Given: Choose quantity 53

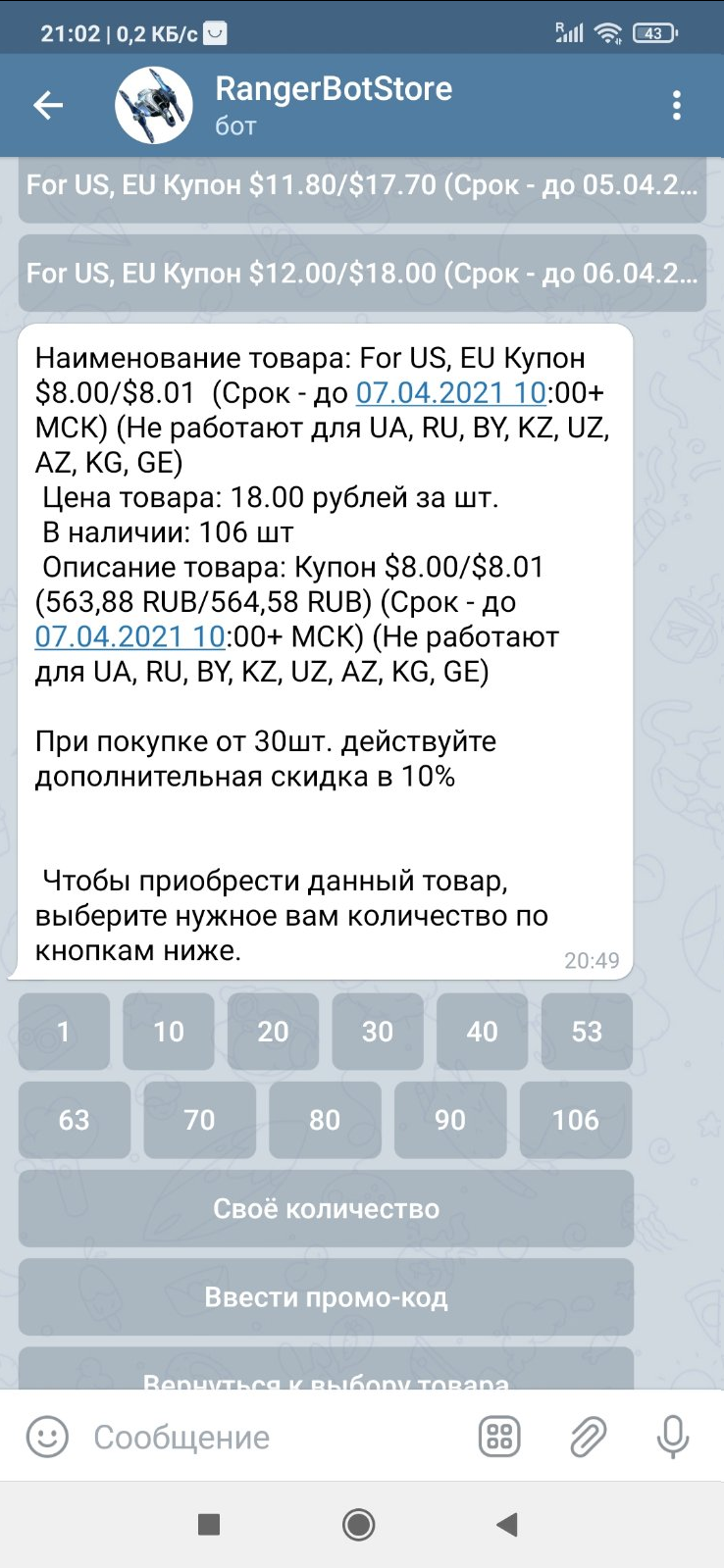Looking at the screenshot, I should 587,1032.
